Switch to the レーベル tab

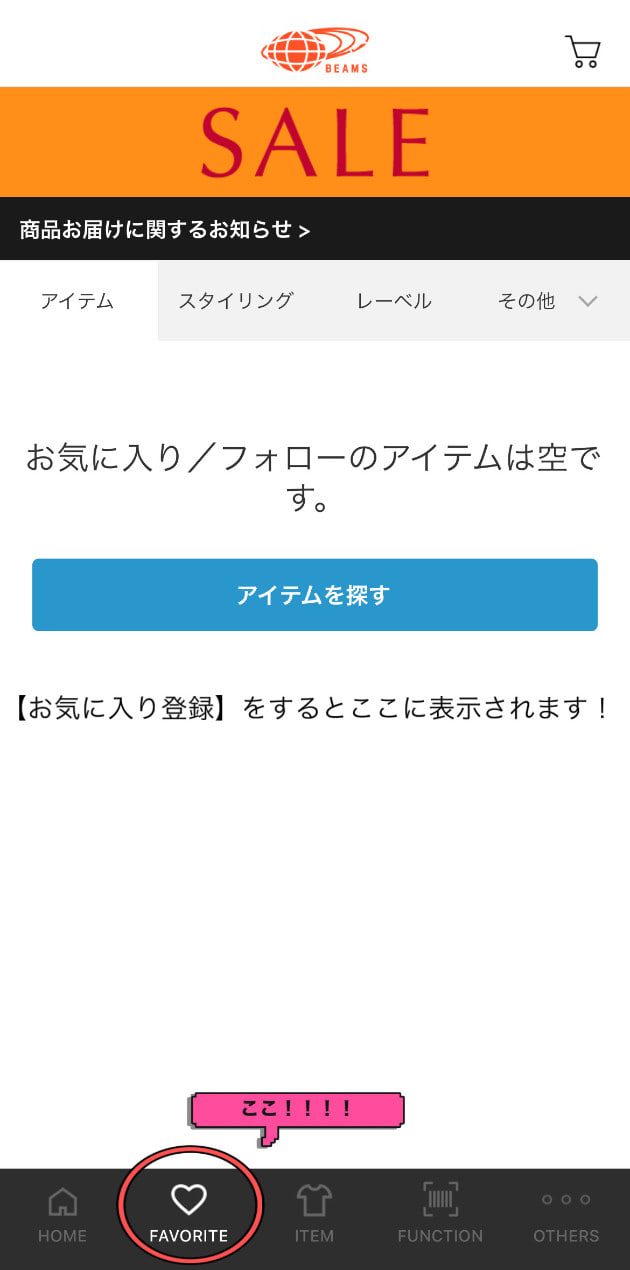394,300
